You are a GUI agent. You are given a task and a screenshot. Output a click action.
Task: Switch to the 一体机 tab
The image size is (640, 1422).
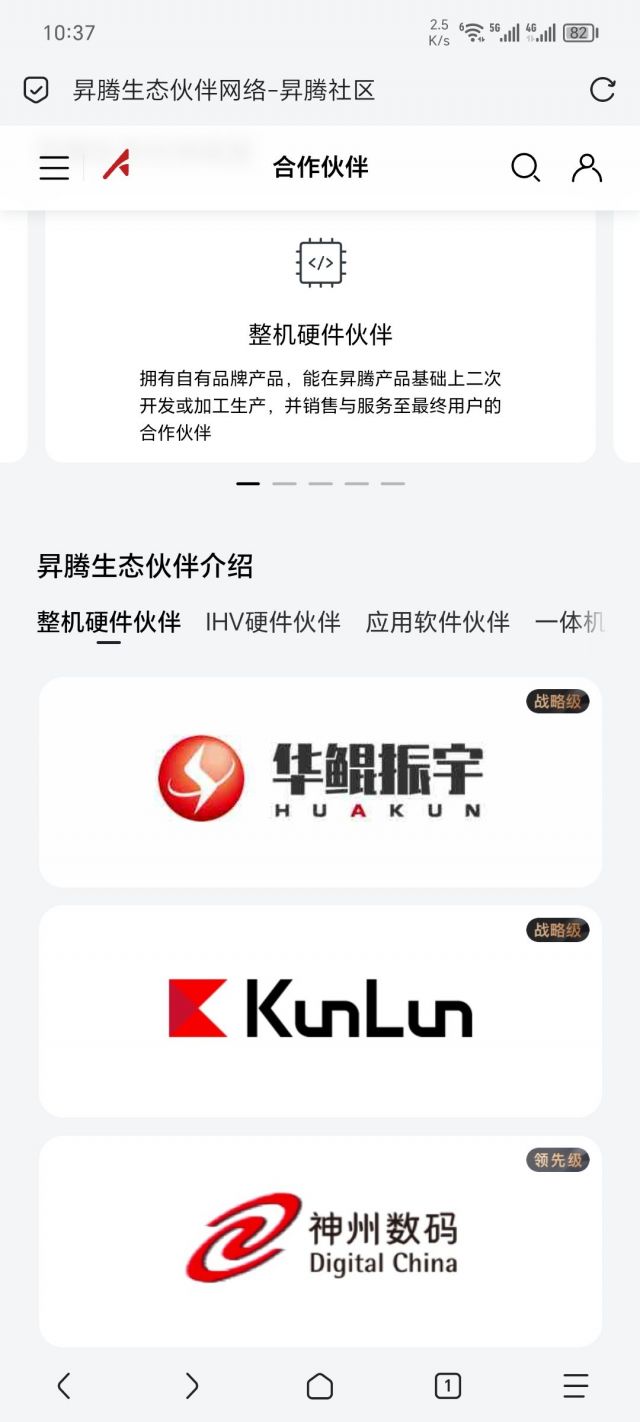tap(570, 622)
